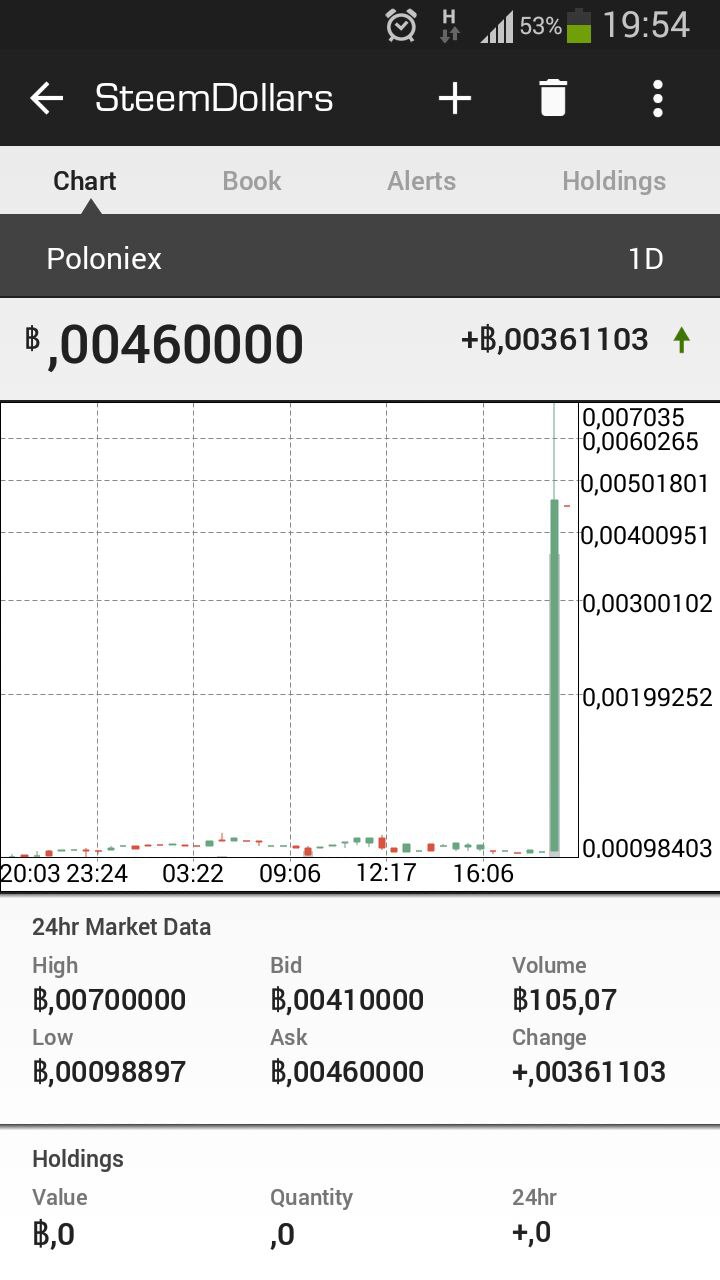Screen dimensions: 720x1280
Task: Change the Poloniex exchange selection
Action: tap(104, 259)
